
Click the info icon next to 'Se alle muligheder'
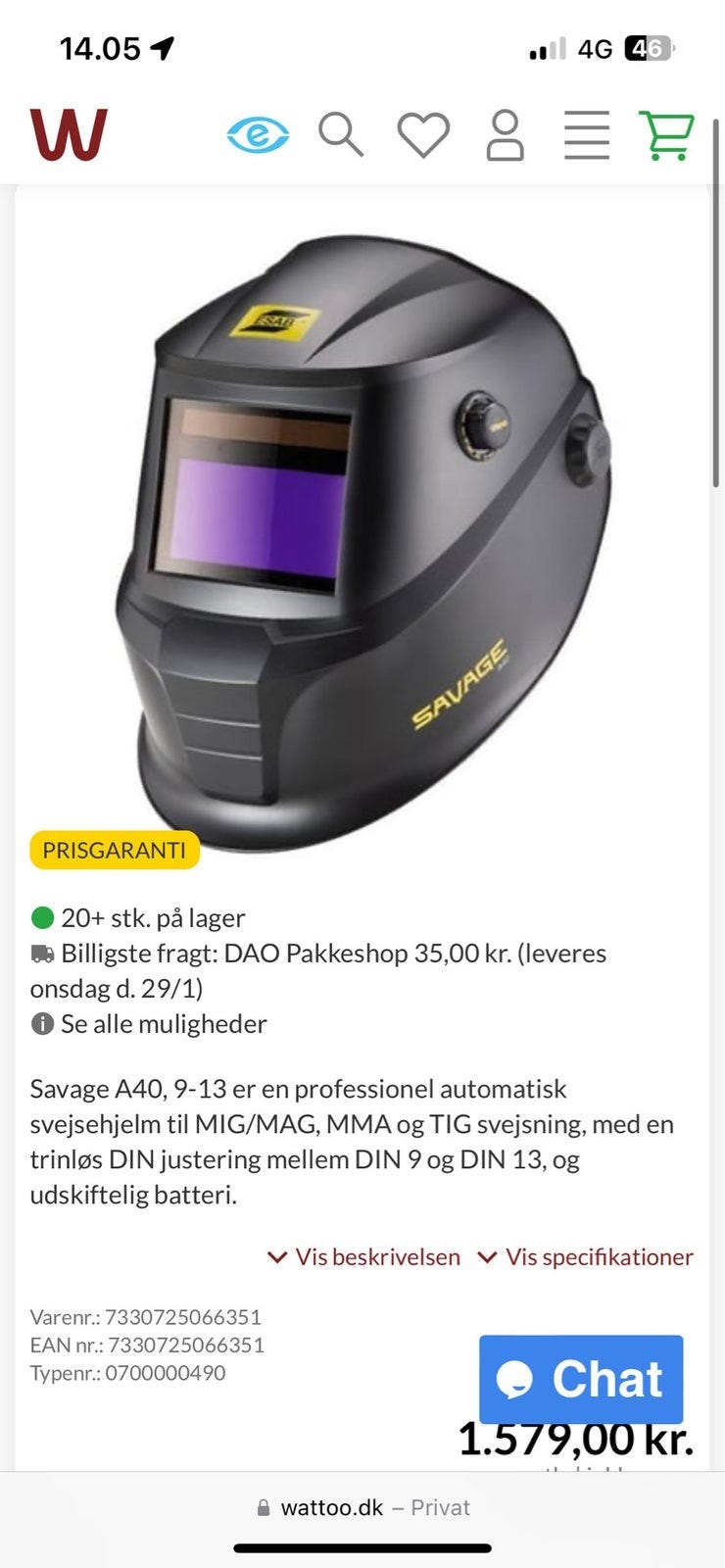[x=40, y=1023]
